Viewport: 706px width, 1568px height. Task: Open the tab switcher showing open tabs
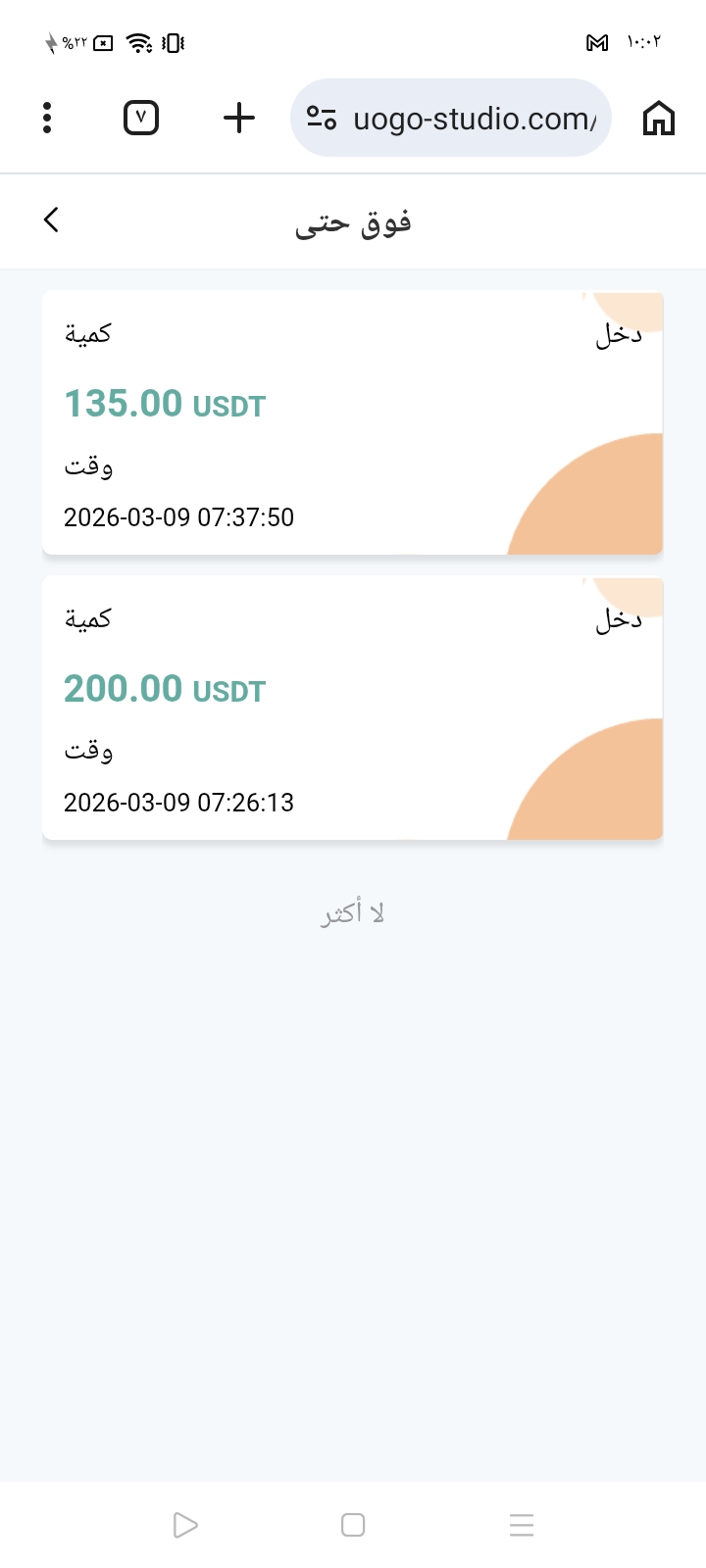[141, 118]
